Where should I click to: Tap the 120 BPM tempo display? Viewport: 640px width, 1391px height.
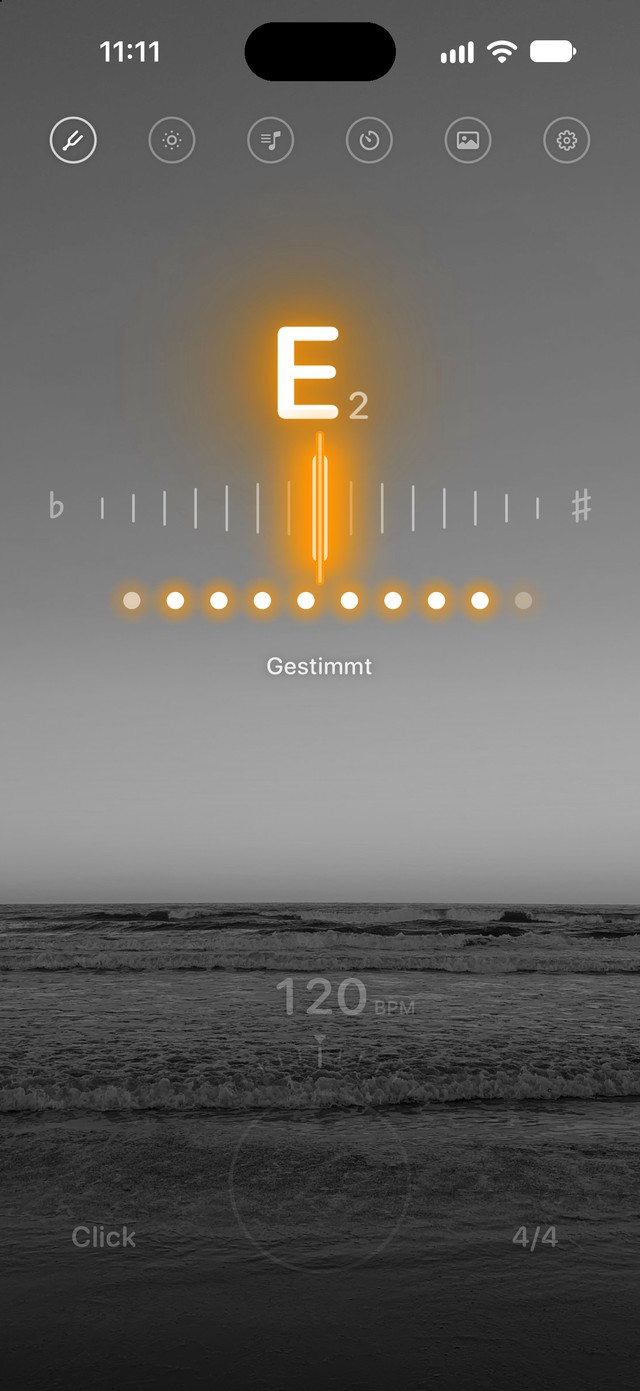344,997
